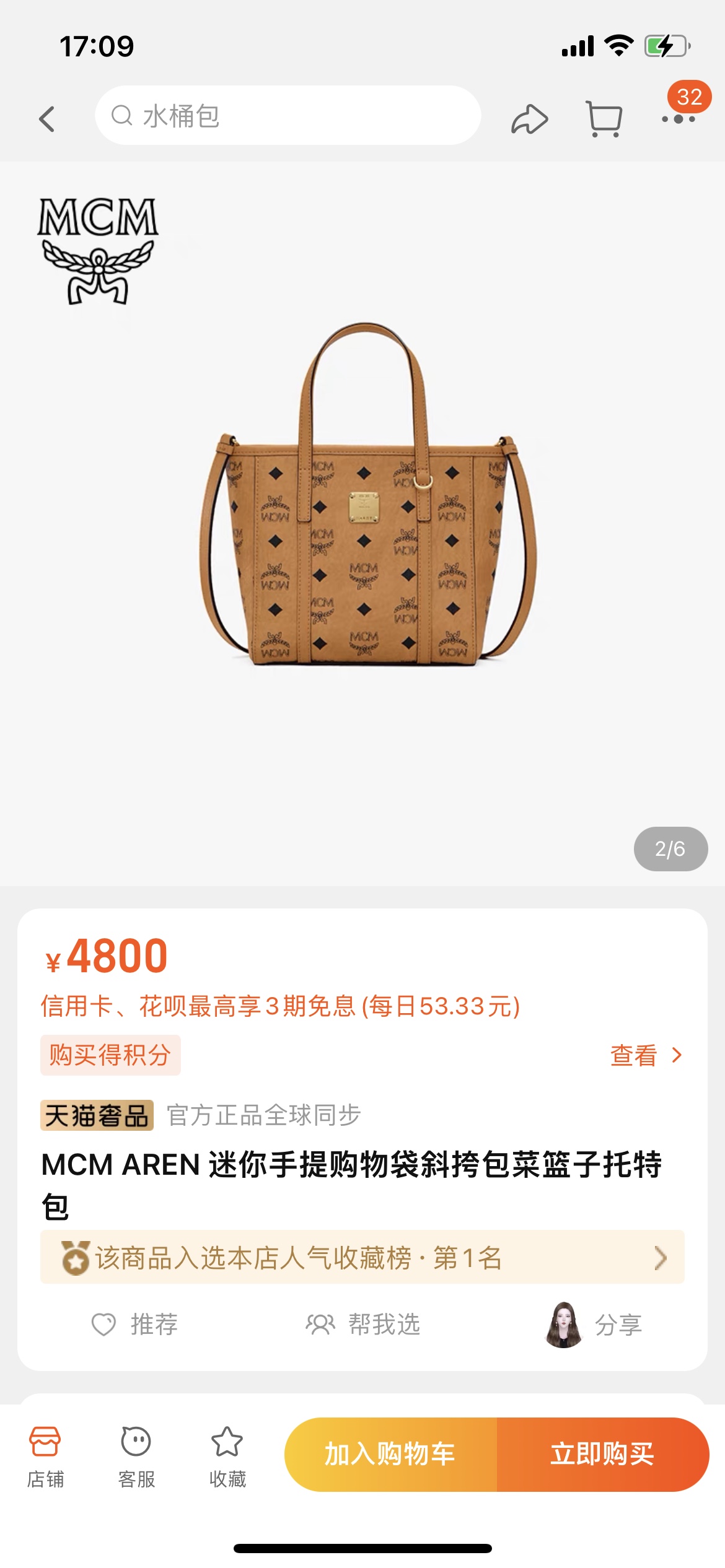Visit the 店铺 store page

coord(45,1457)
